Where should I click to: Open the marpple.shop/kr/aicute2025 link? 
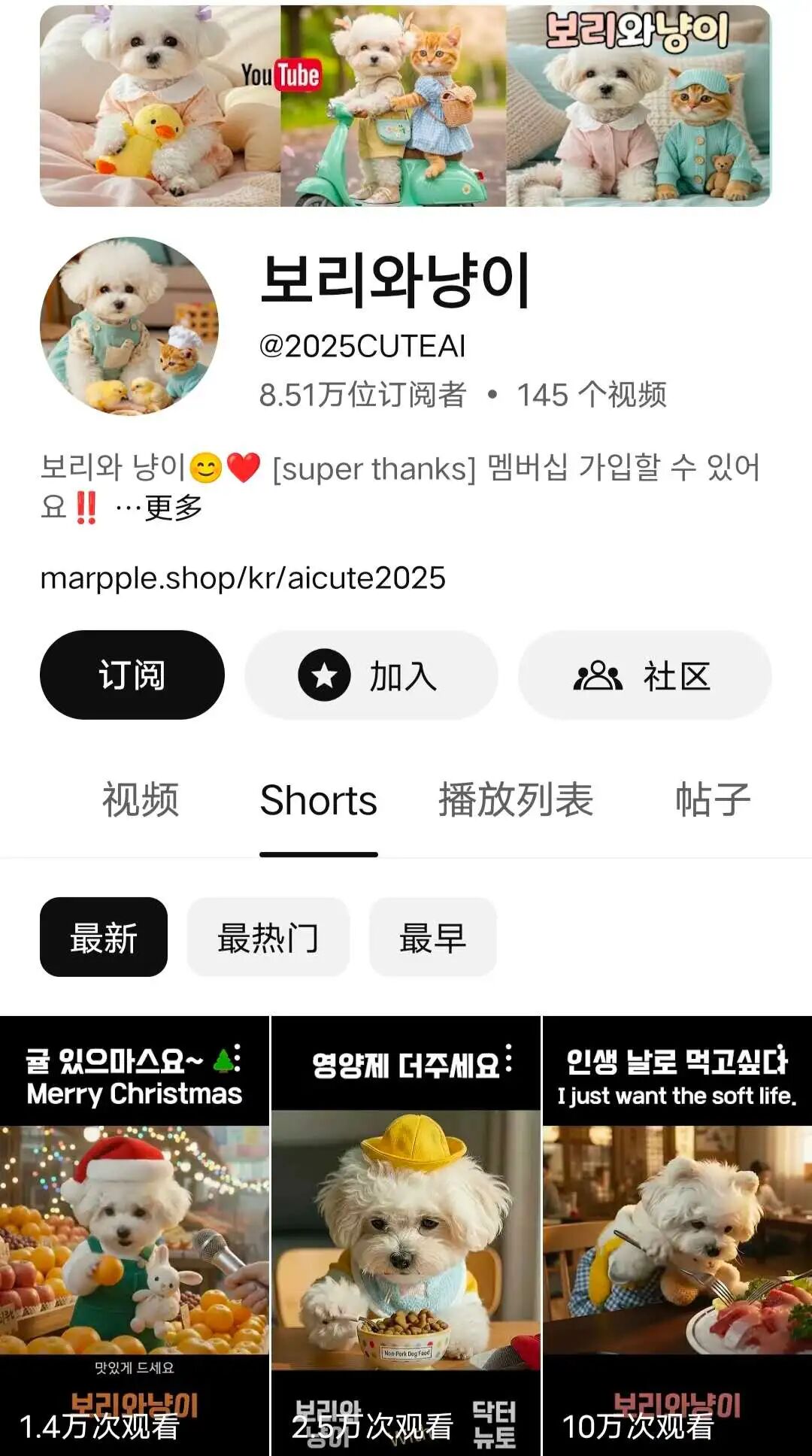click(243, 578)
